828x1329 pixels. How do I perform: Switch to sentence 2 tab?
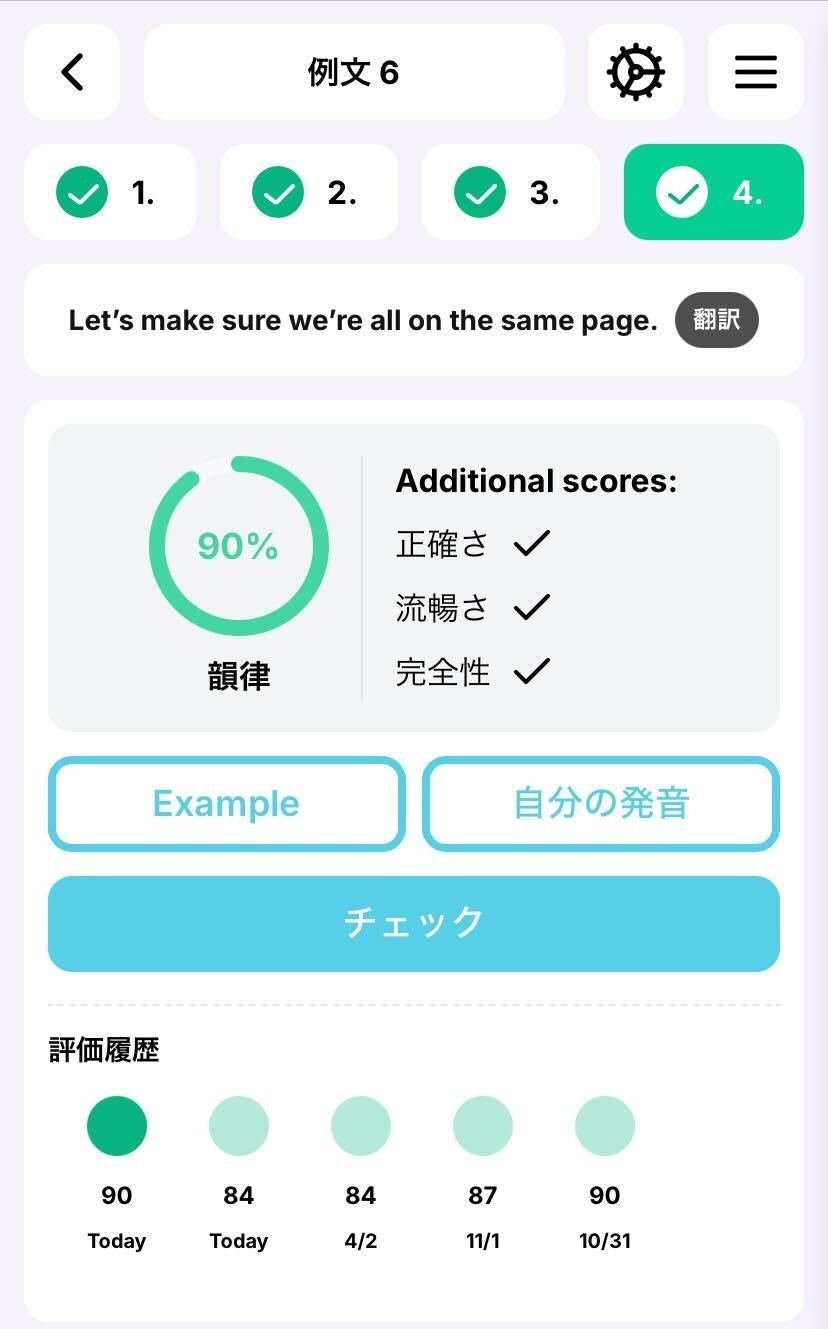pyautogui.click(x=308, y=192)
